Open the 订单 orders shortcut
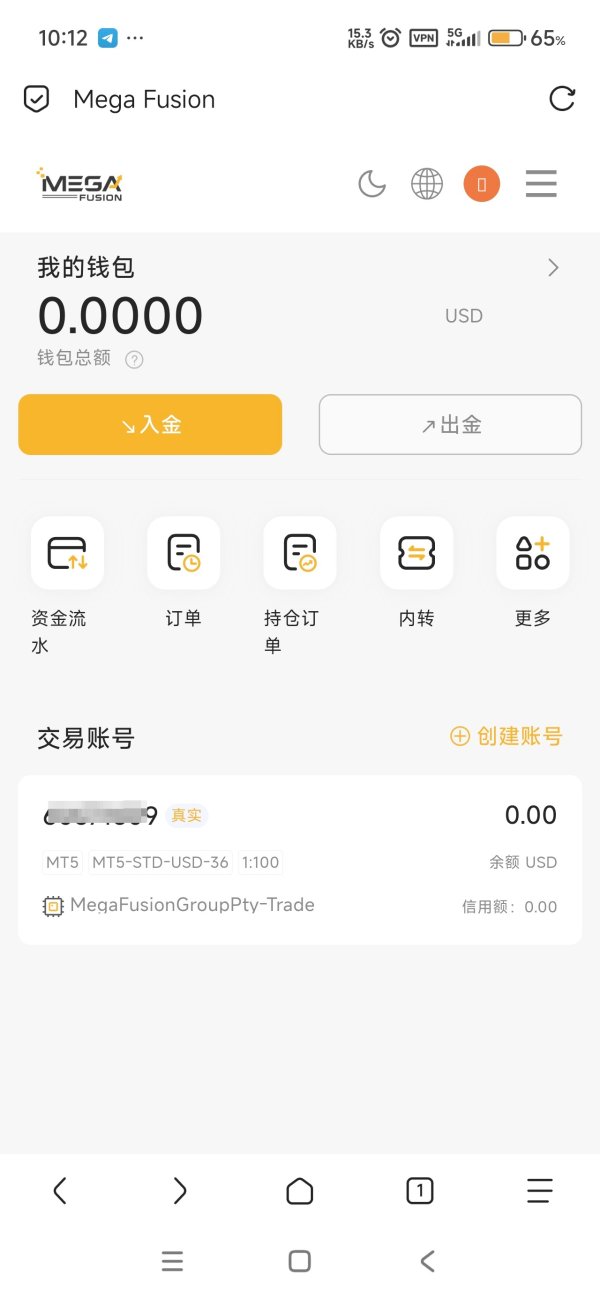 pyautogui.click(x=183, y=553)
